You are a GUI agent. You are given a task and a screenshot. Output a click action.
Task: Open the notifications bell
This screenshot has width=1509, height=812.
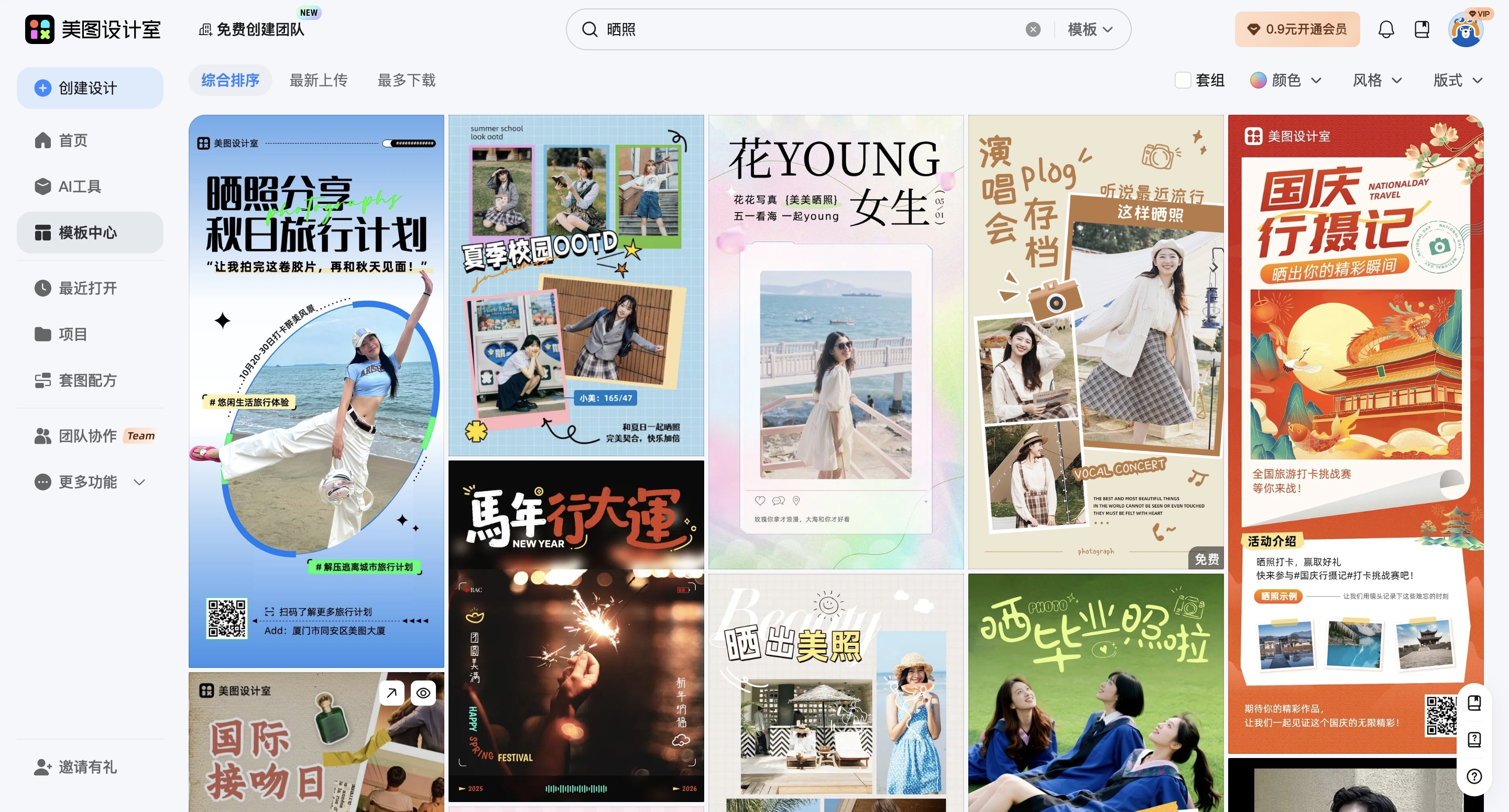click(1385, 29)
